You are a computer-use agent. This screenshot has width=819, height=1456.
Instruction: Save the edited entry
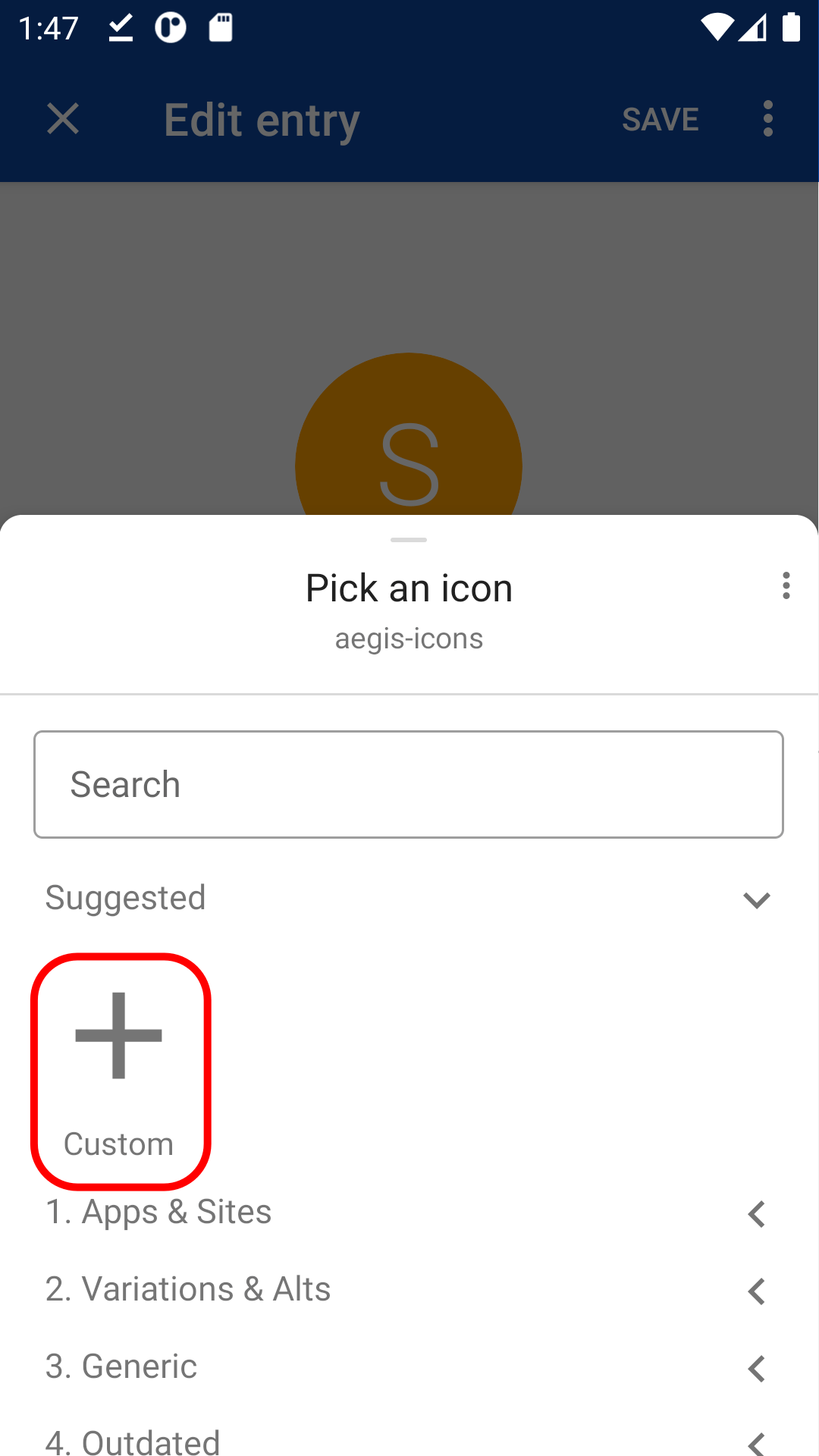[660, 119]
